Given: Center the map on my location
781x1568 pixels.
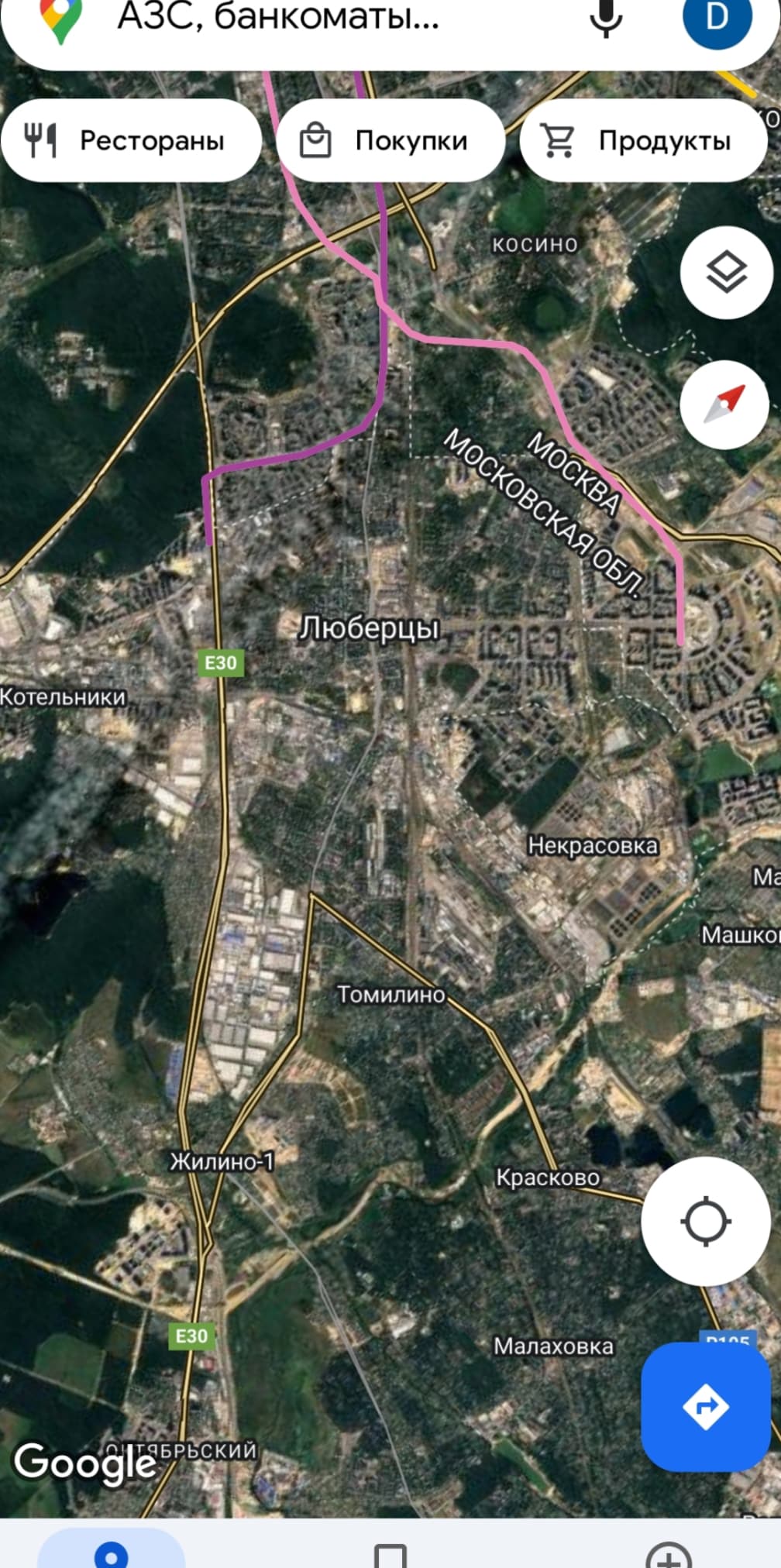Looking at the screenshot, I should [x=705, y=1222].
